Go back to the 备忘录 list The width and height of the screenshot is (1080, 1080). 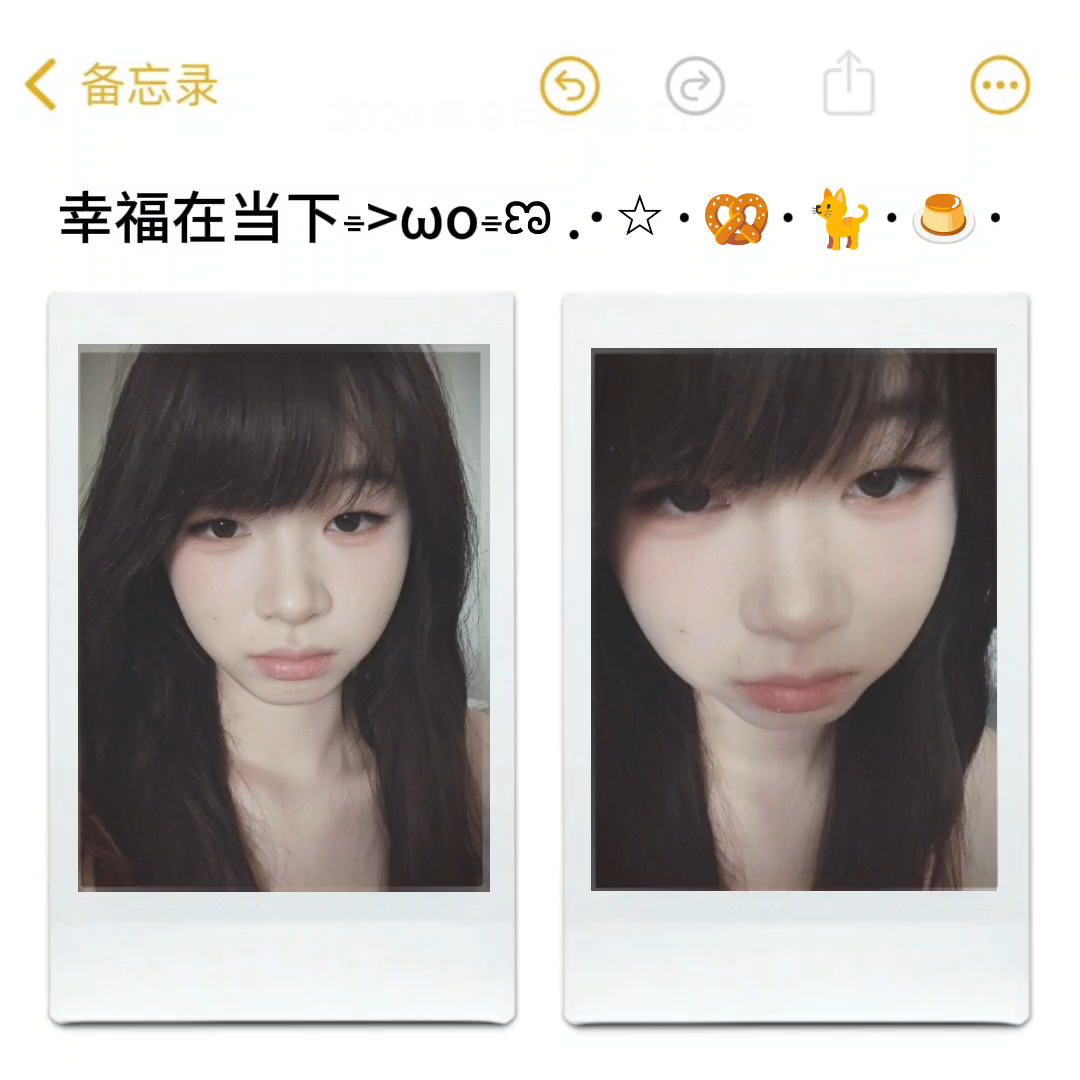(120, 85)
